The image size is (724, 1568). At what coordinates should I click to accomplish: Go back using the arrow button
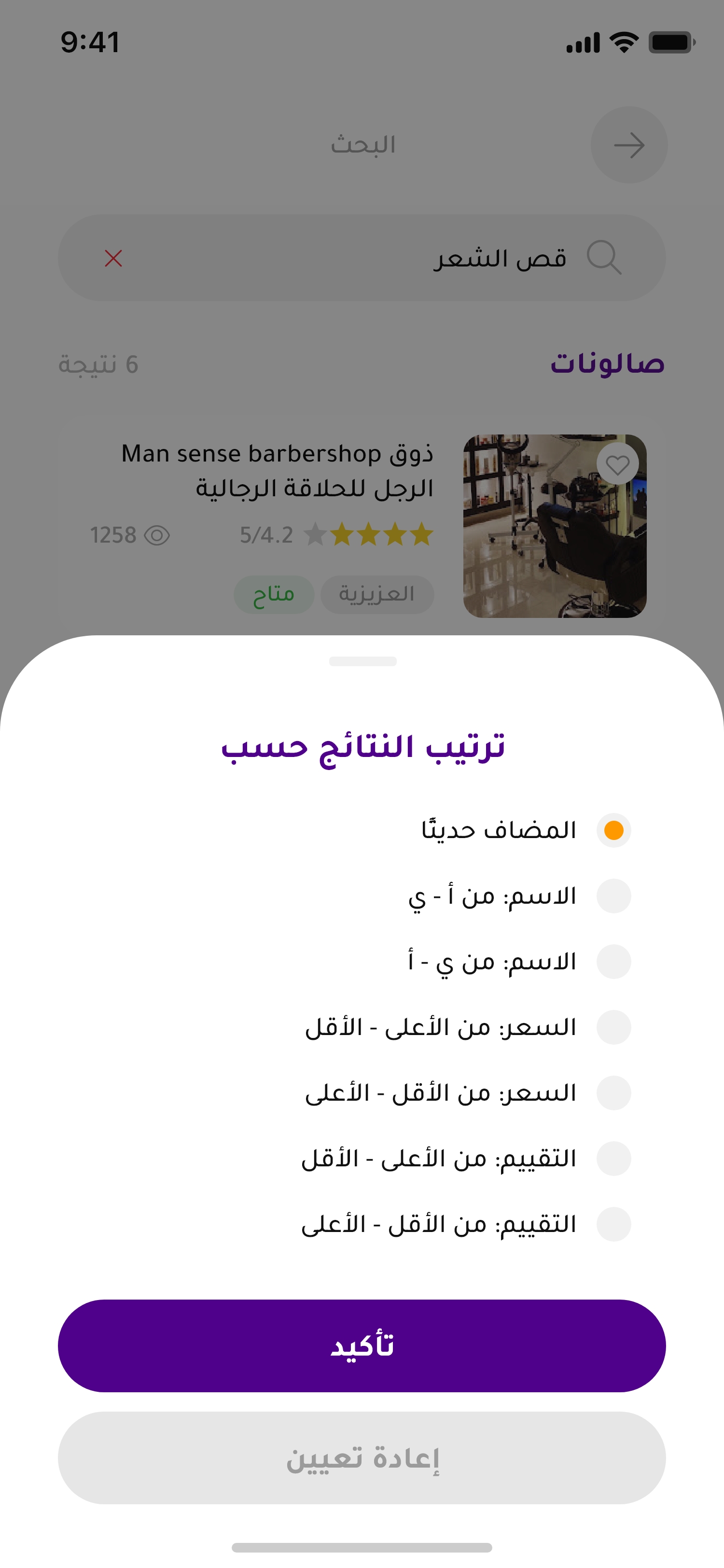629,145
